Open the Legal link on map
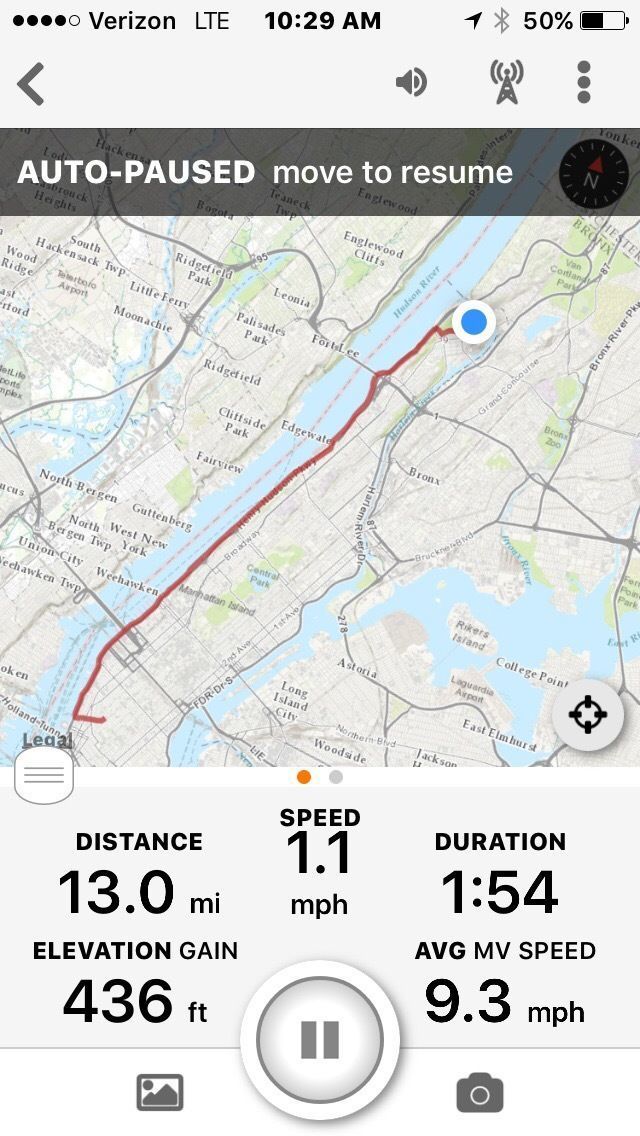This screenshot has height=1136, width=640. tap(46, 741)
